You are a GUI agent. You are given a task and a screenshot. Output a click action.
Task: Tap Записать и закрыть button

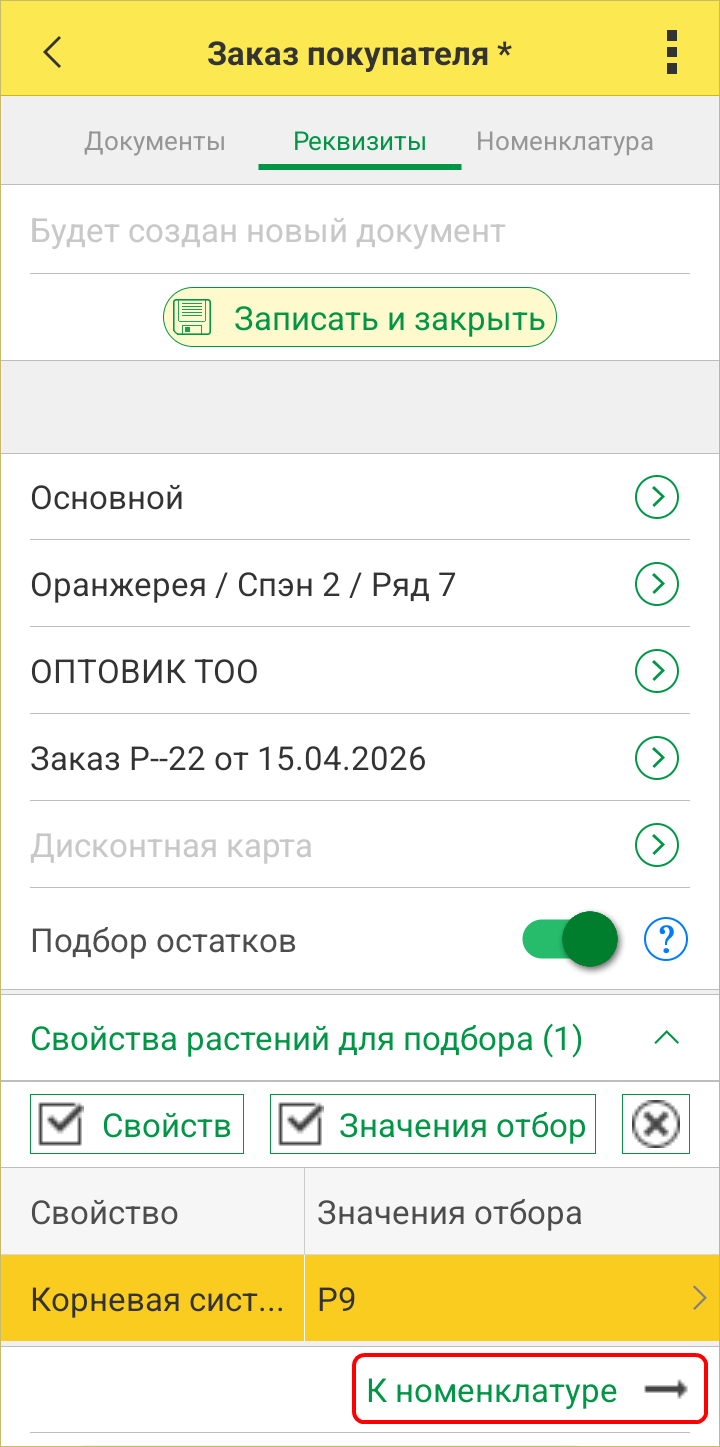(360, 318)
